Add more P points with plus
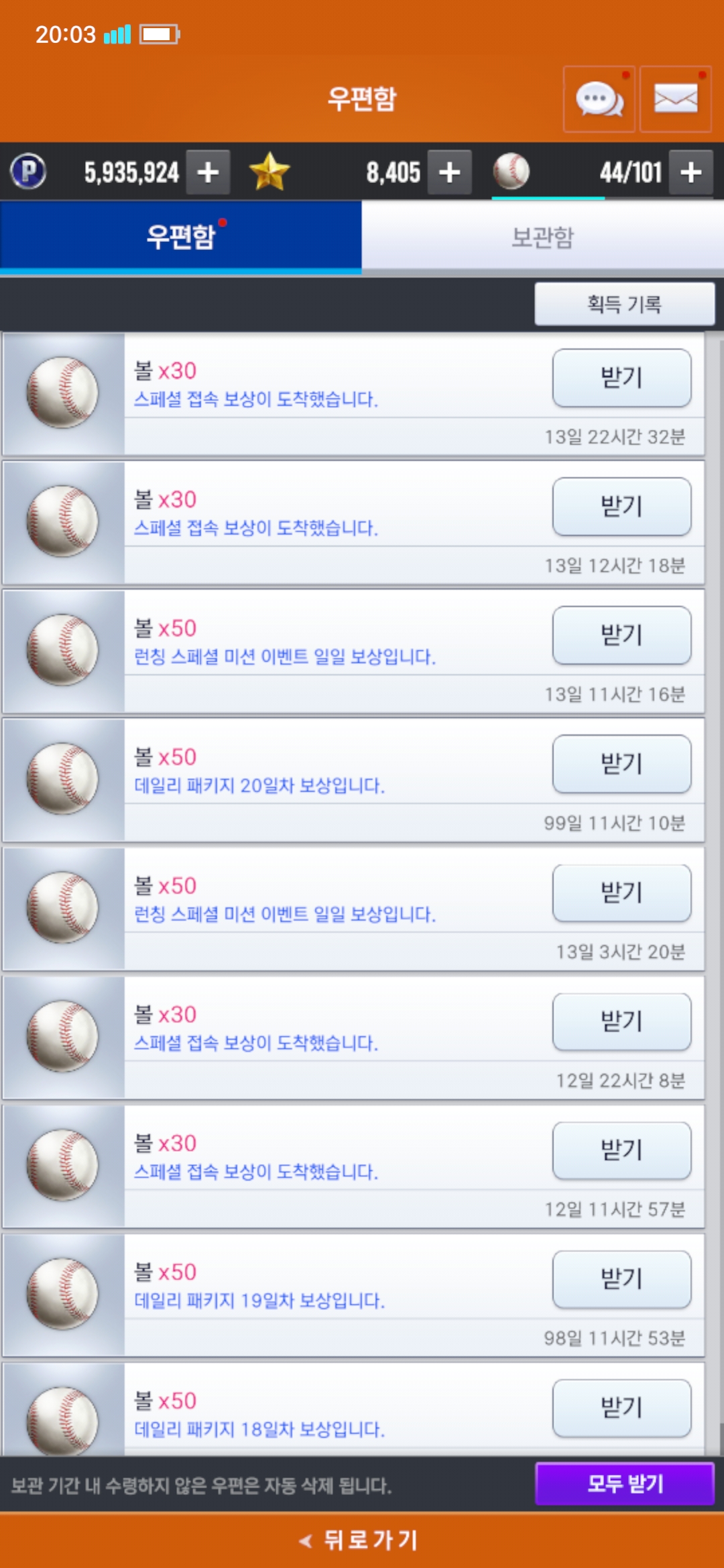The height and width of the screenshot is (1568, 724). tap(208, 172)
